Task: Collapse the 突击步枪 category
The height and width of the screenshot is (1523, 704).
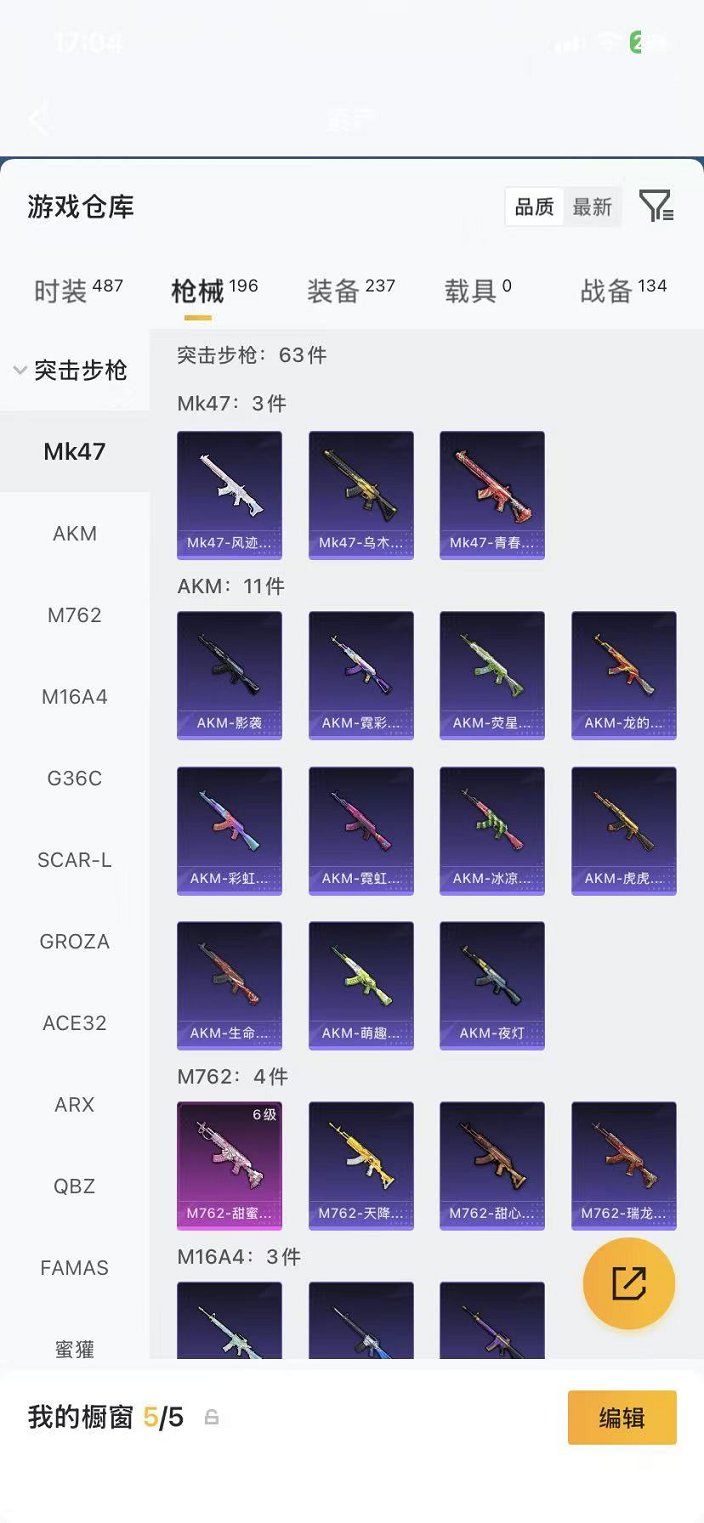Action: [70, 370]
